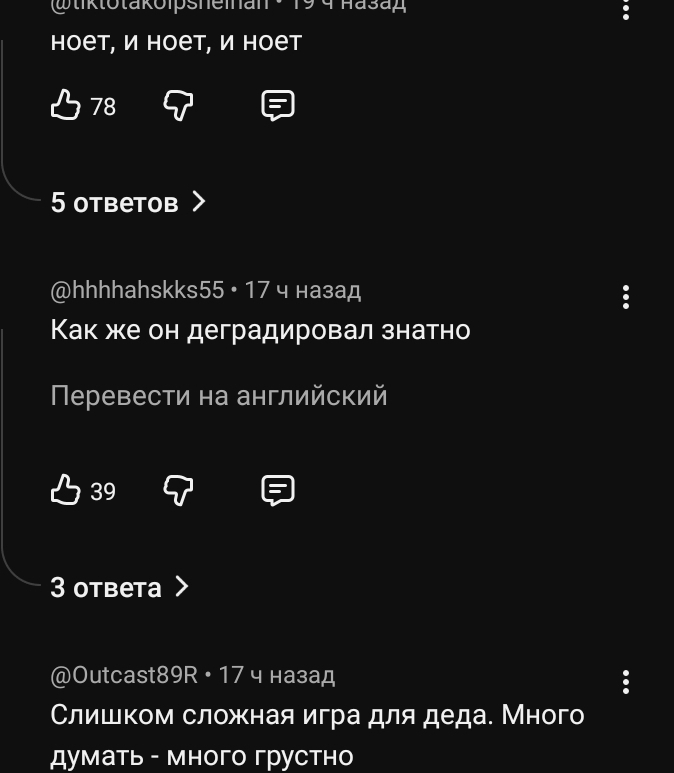Screen dimensions: 674x773
Task: Open options menu for @hhhhahskks55's comment
Action: 626,297
